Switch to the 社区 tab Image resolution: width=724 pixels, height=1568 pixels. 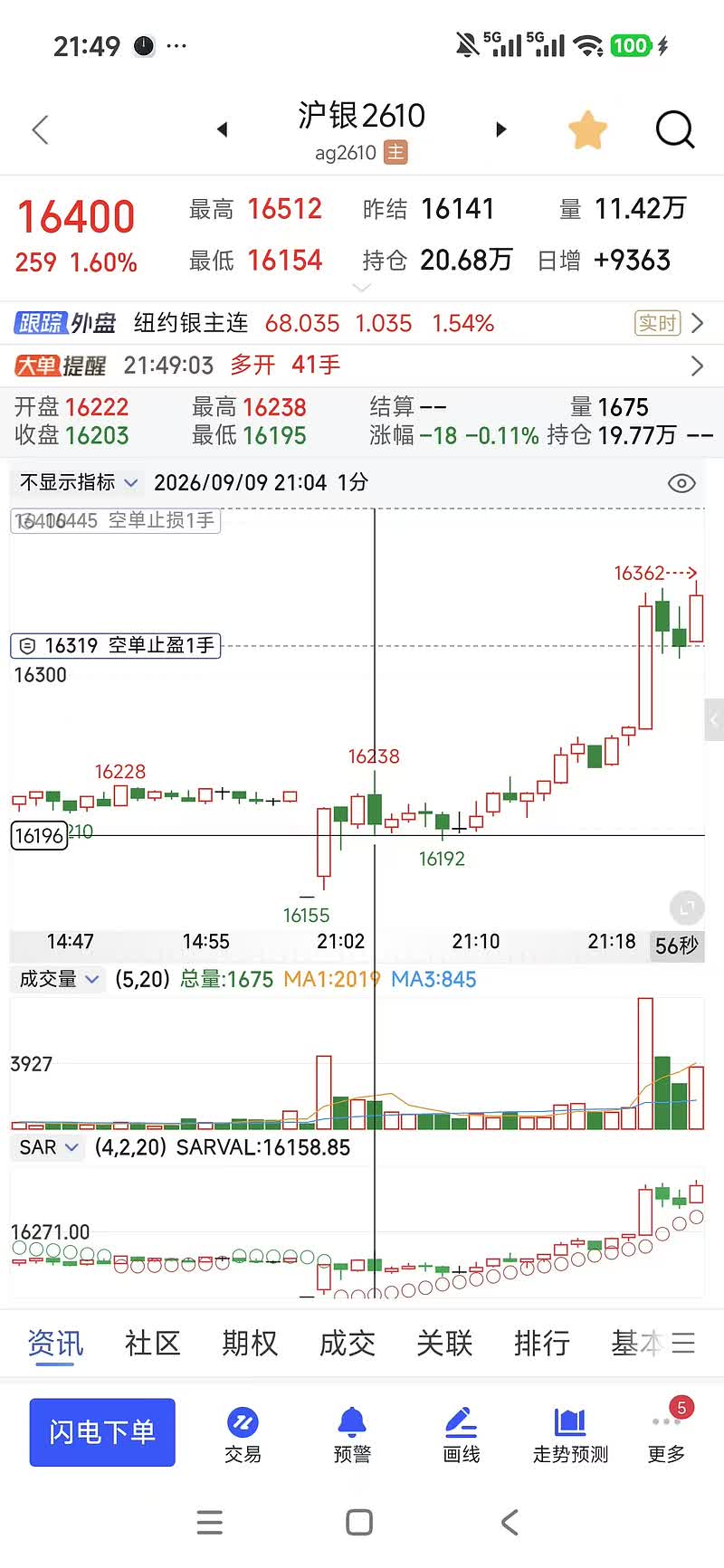tap(152, 1344)
